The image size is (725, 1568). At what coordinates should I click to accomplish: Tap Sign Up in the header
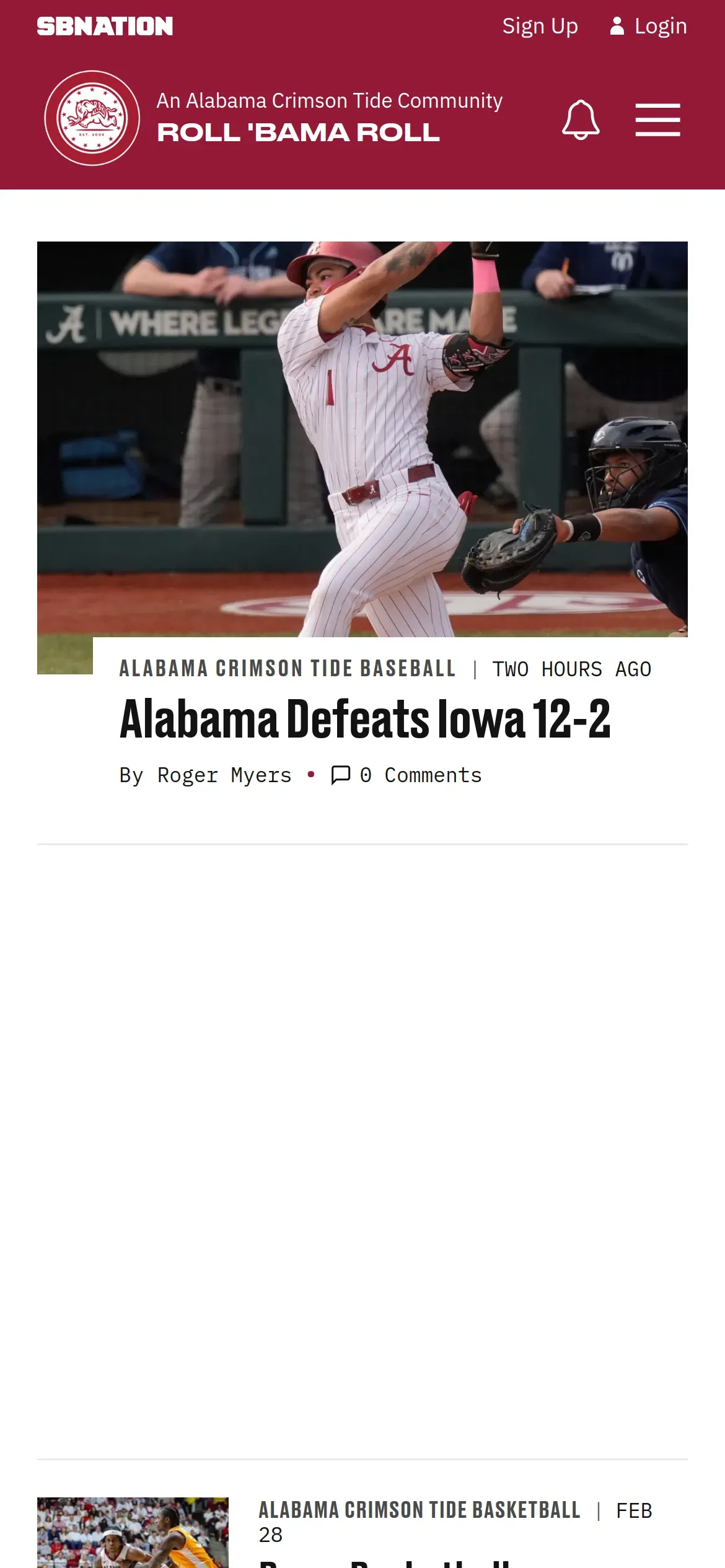(540, 26)
